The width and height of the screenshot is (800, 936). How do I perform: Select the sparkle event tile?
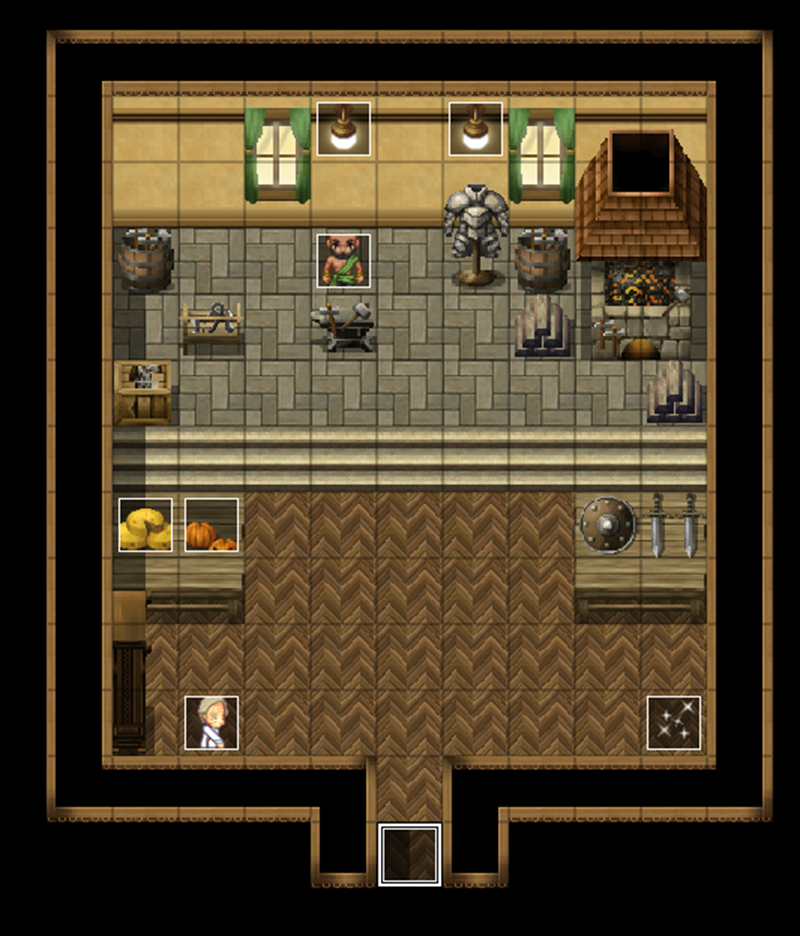[x=673, y=722]
